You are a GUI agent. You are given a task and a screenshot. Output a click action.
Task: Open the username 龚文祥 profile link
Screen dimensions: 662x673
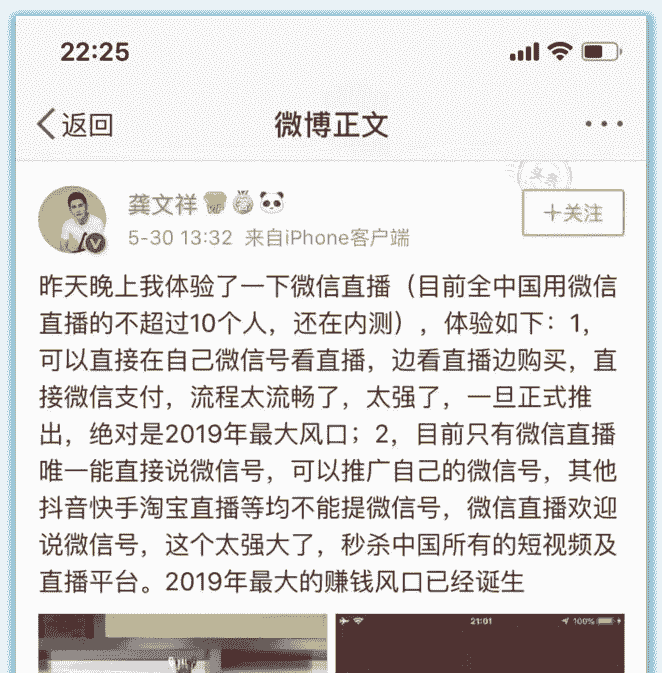coord(161,204)
